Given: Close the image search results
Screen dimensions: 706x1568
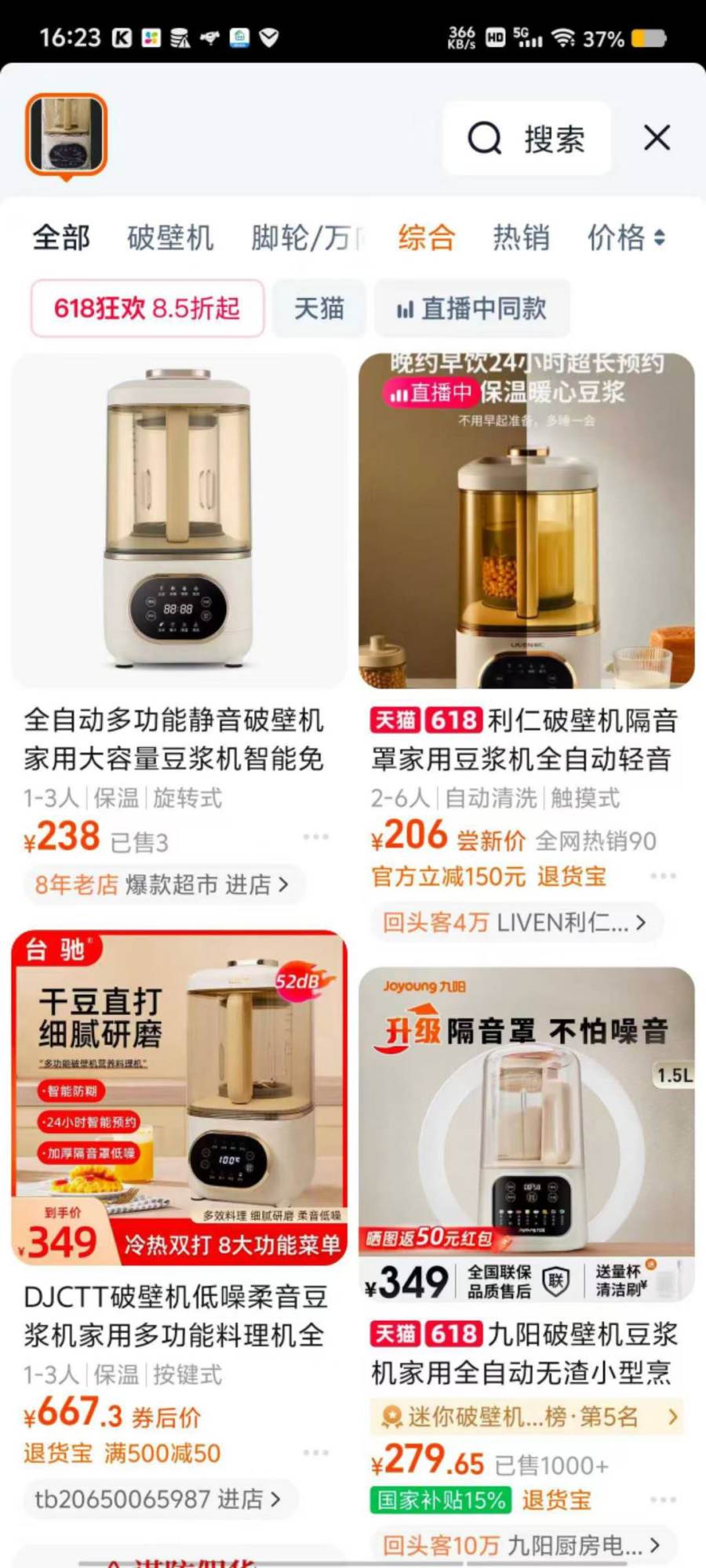Looking at the screenshot, I should pyautogui.click(x=657, y=138).
